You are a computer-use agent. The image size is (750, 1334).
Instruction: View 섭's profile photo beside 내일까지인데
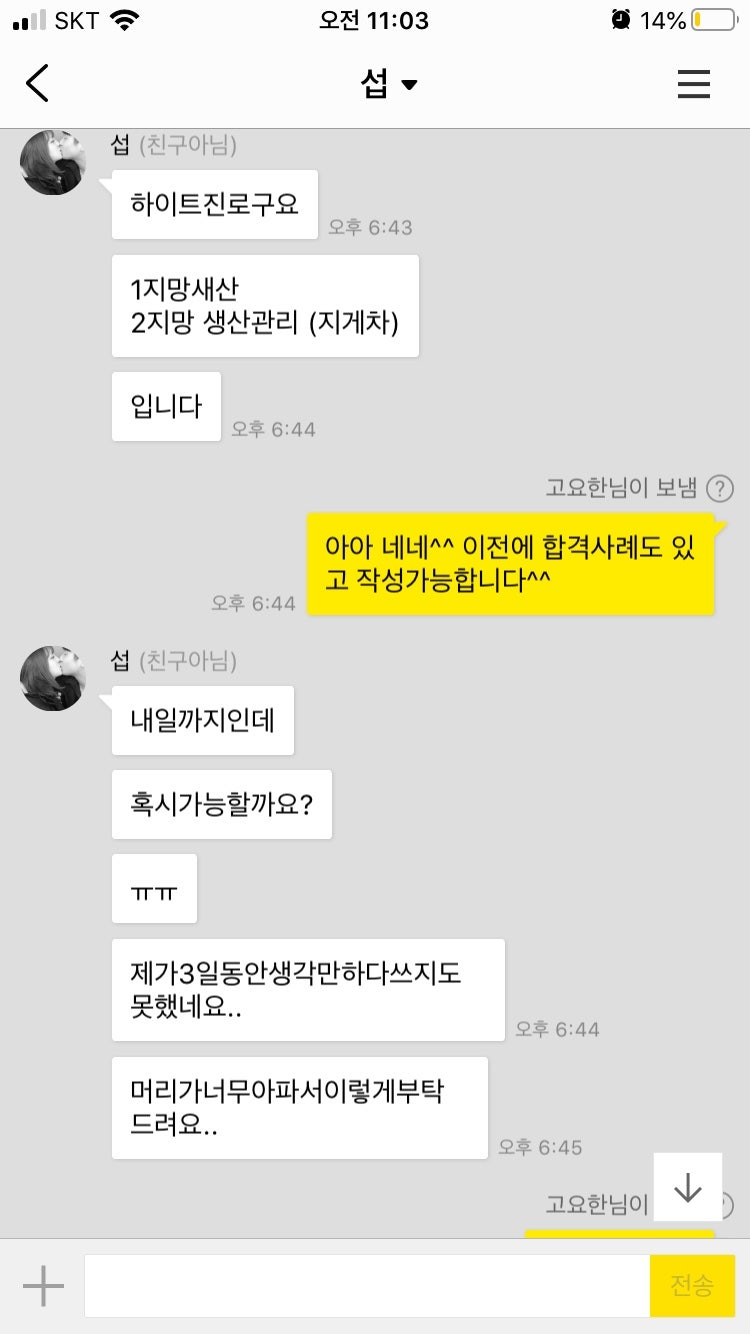pos(53,678)
